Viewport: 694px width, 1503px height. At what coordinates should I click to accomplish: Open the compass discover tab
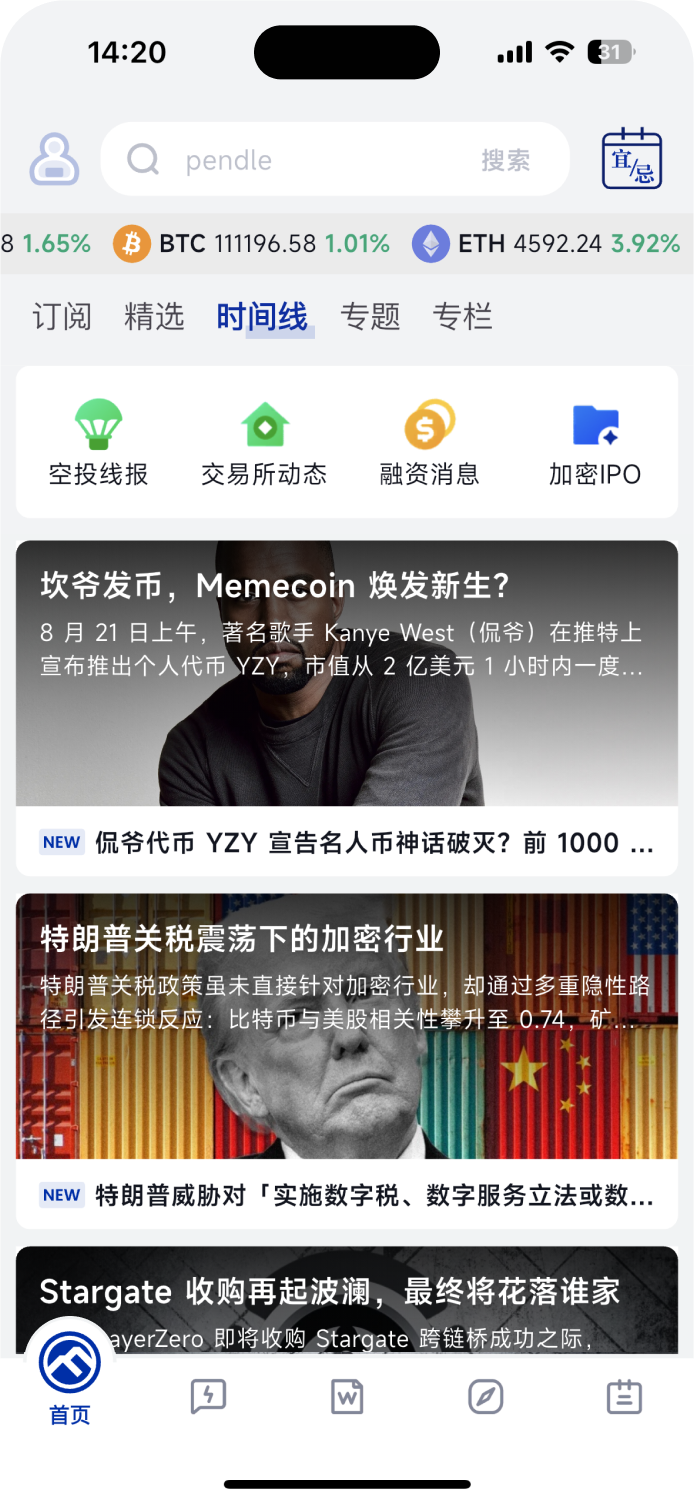click(486, 1397)
